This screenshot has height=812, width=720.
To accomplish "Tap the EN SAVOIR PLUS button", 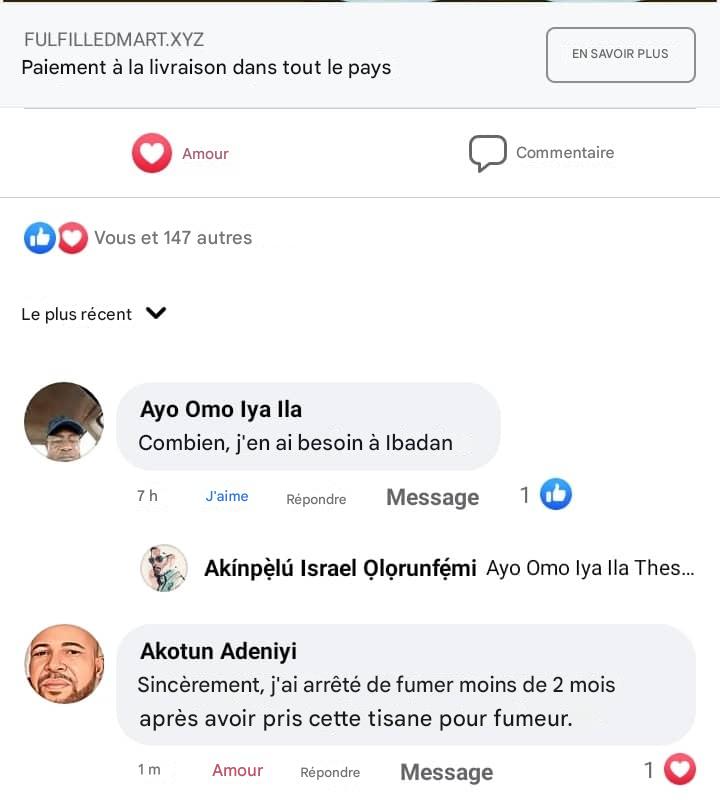I will (x=620, y=54).
